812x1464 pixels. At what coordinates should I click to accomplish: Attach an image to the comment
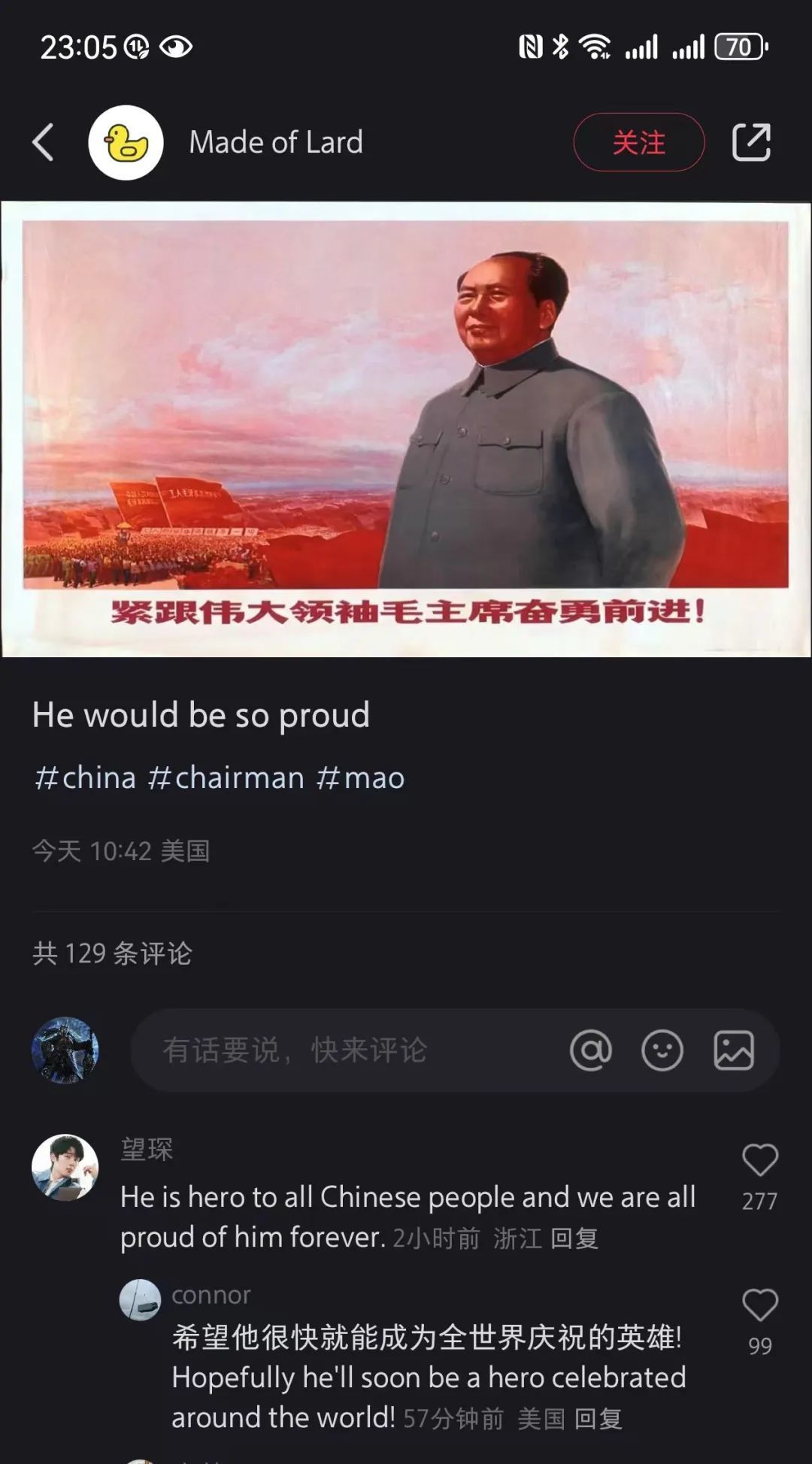733,1050
